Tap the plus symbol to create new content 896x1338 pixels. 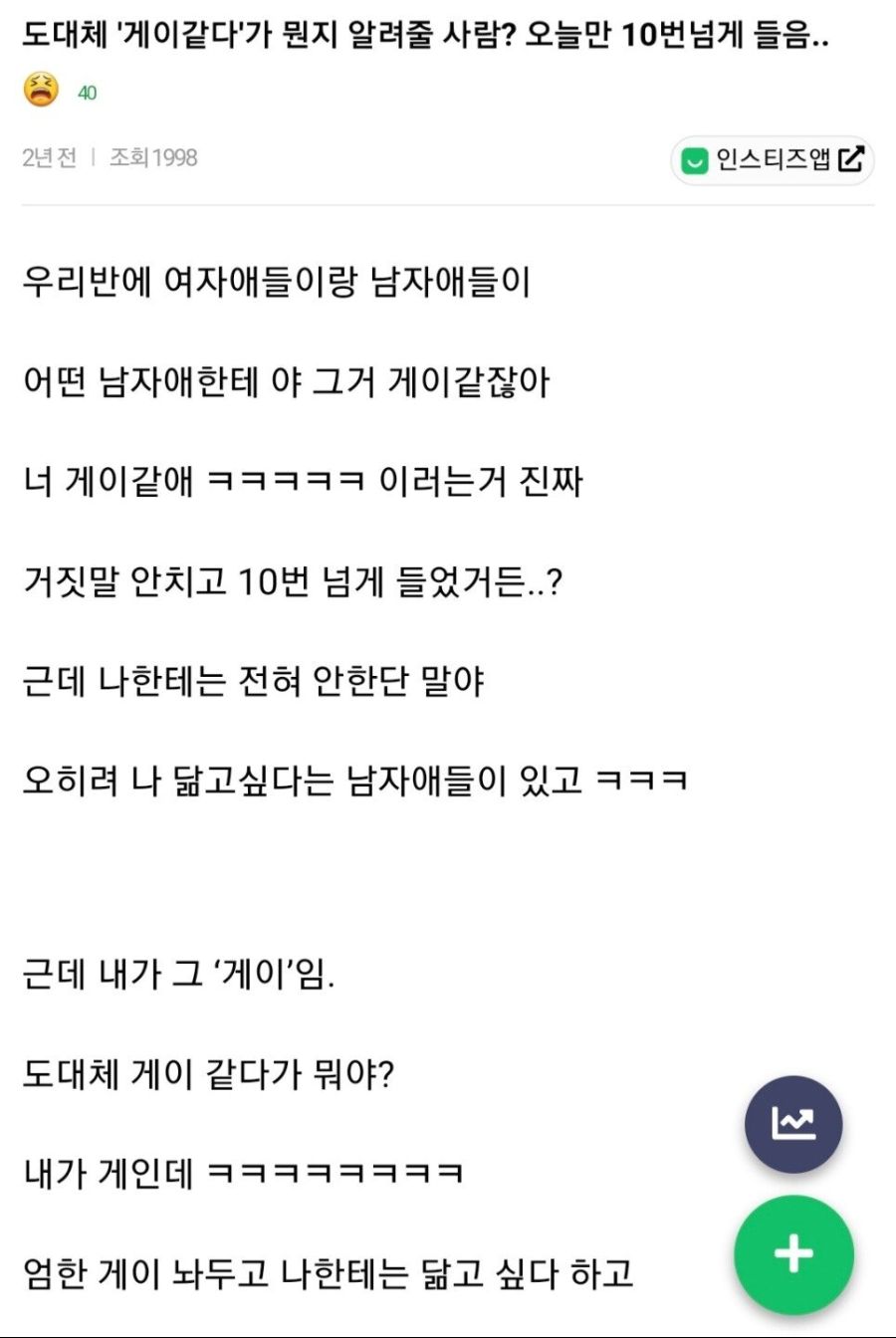point(793,1255)
